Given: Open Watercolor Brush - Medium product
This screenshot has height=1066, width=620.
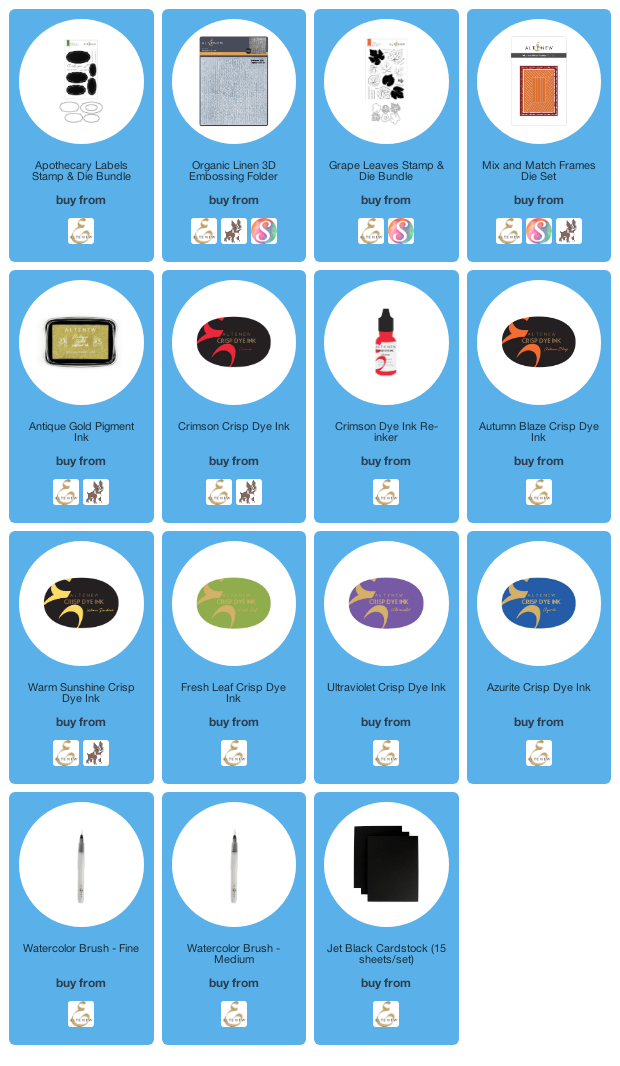Looking at the screenshot, I should tap(233, 865).
